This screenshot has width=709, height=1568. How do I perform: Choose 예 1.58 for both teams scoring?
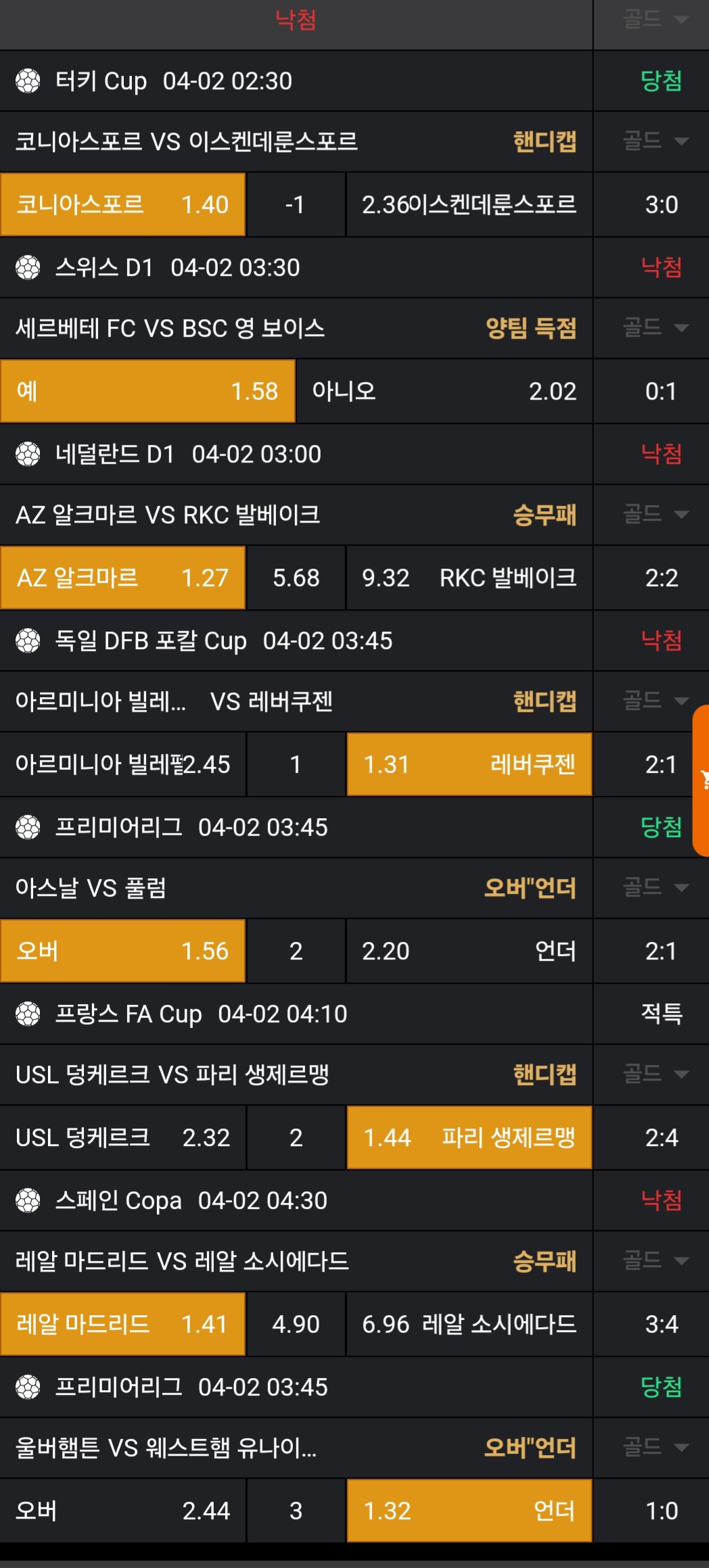pyautogui.click(x=147, y=391)
